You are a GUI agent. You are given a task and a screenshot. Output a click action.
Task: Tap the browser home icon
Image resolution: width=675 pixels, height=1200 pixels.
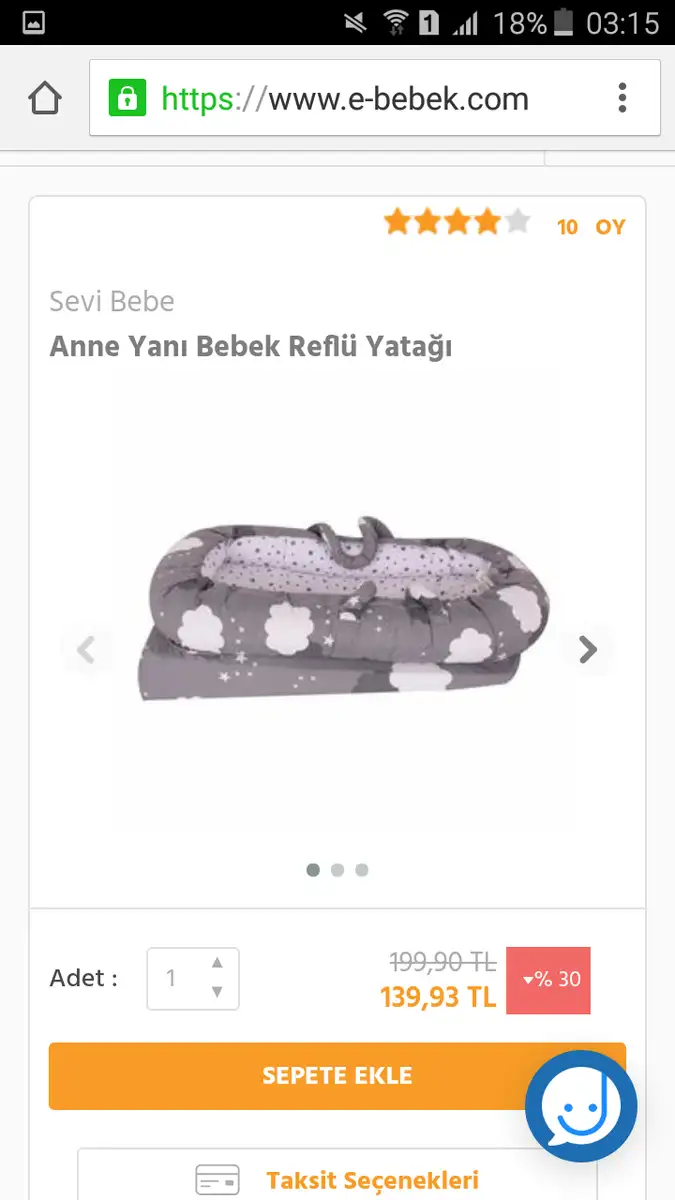44,98
